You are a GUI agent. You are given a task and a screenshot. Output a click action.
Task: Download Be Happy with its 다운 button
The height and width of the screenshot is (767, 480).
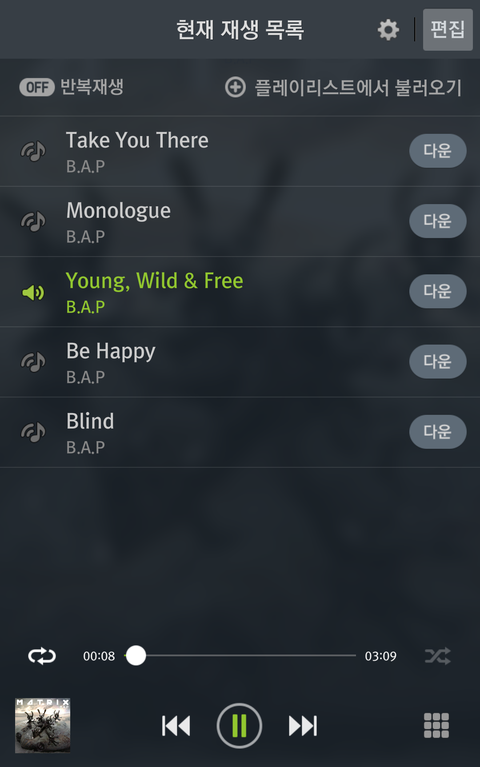click(437, 361)
